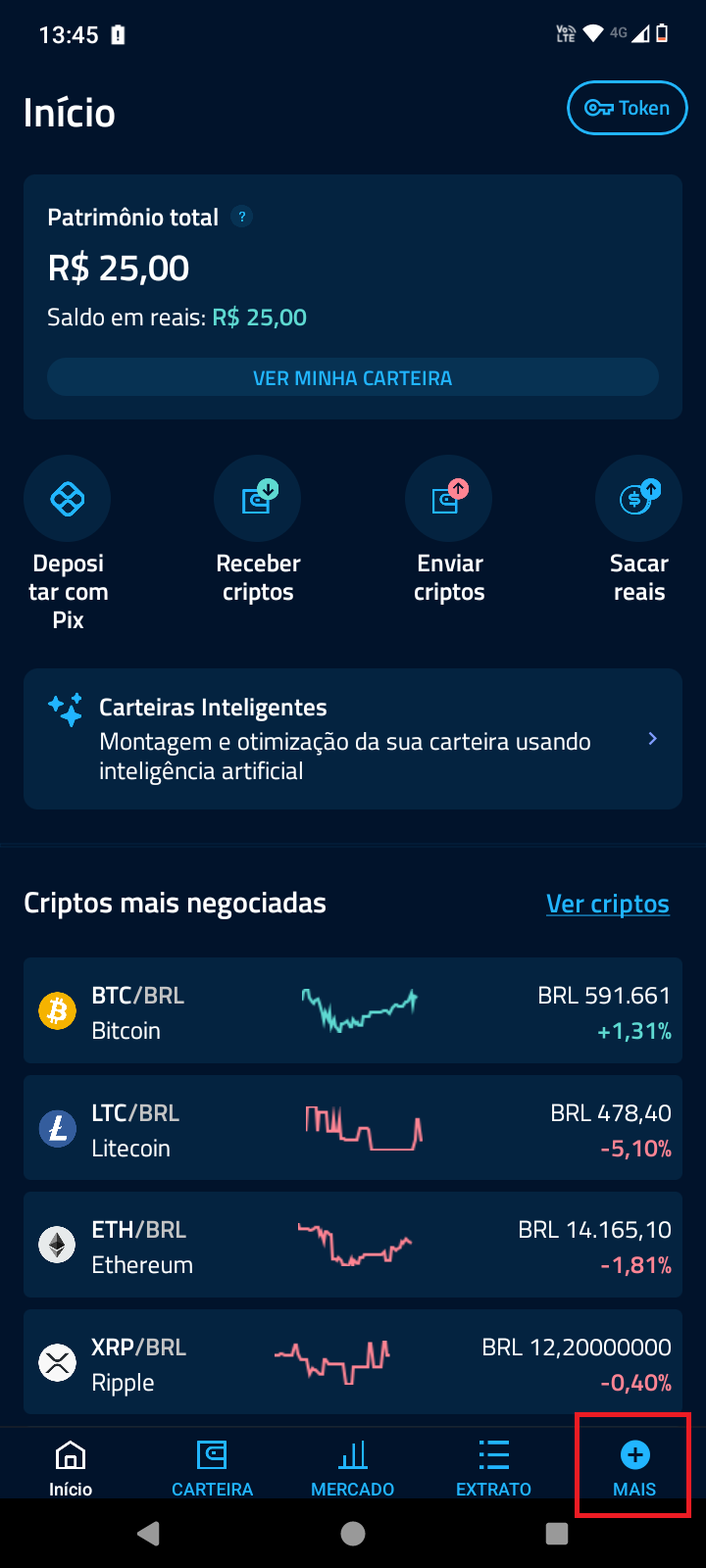Switch to the Carteira tab
This screenshot has height=1568, width=706.
coord(212,1464)
